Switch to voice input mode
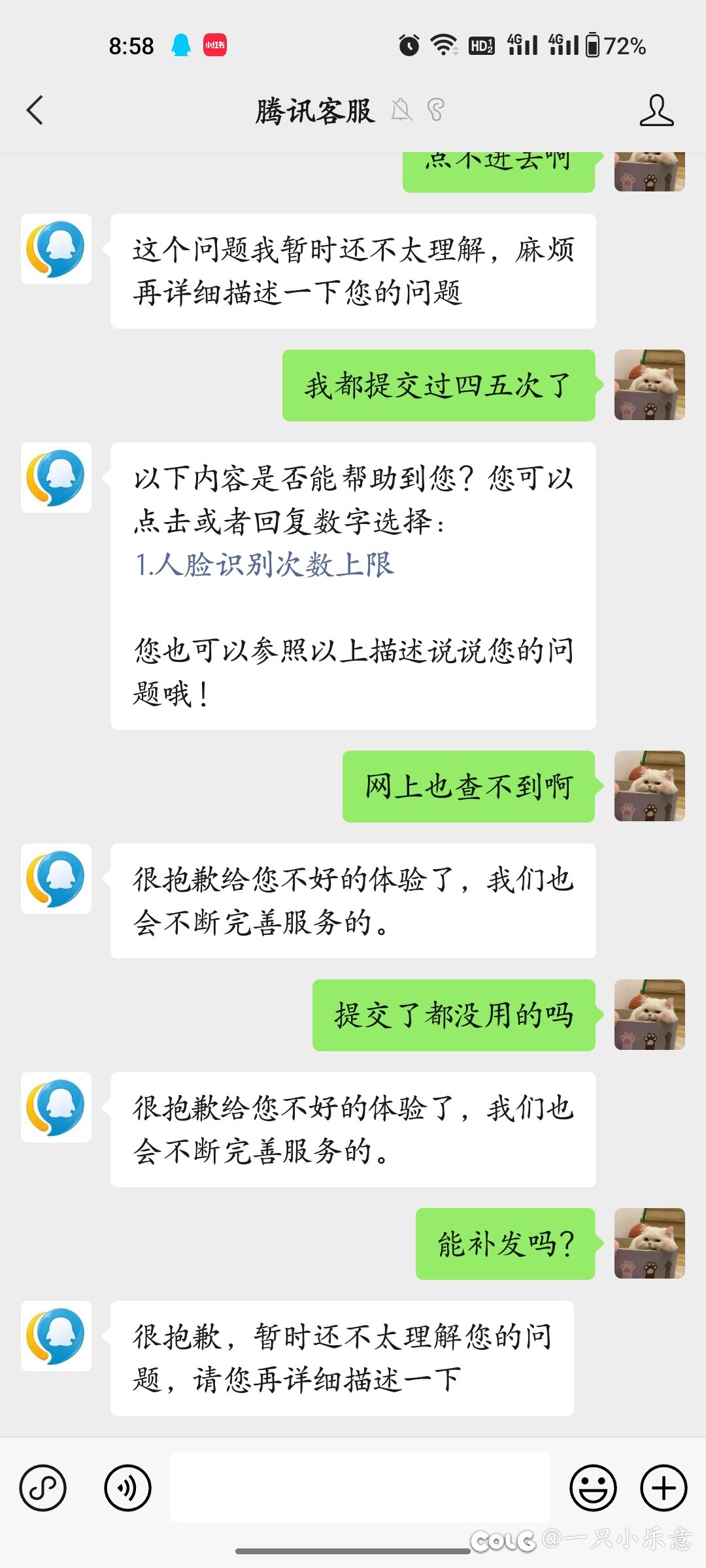This screenshot has height=1568, width=706. click(x=127, y=1488)
